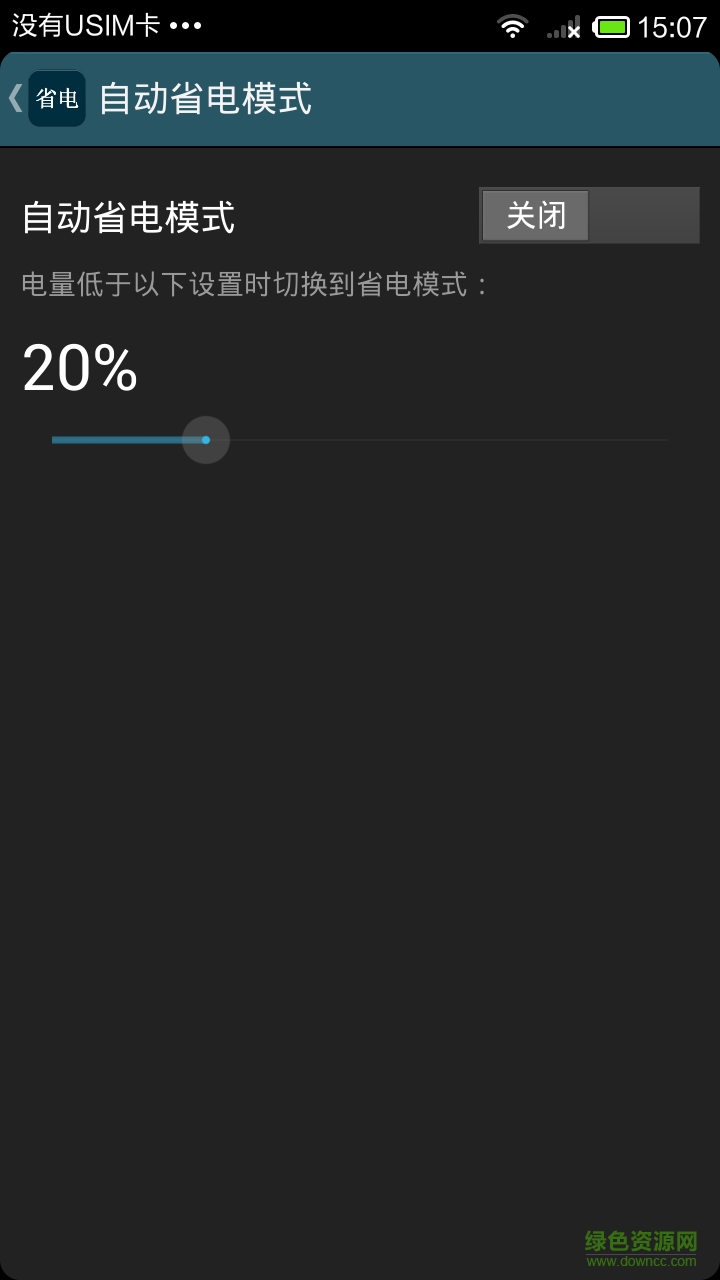Image resolution: width=720 pixels, height=1280 pixels.
Task: Toggle the 自动省电模式 switch on
Action: (588, 215)
